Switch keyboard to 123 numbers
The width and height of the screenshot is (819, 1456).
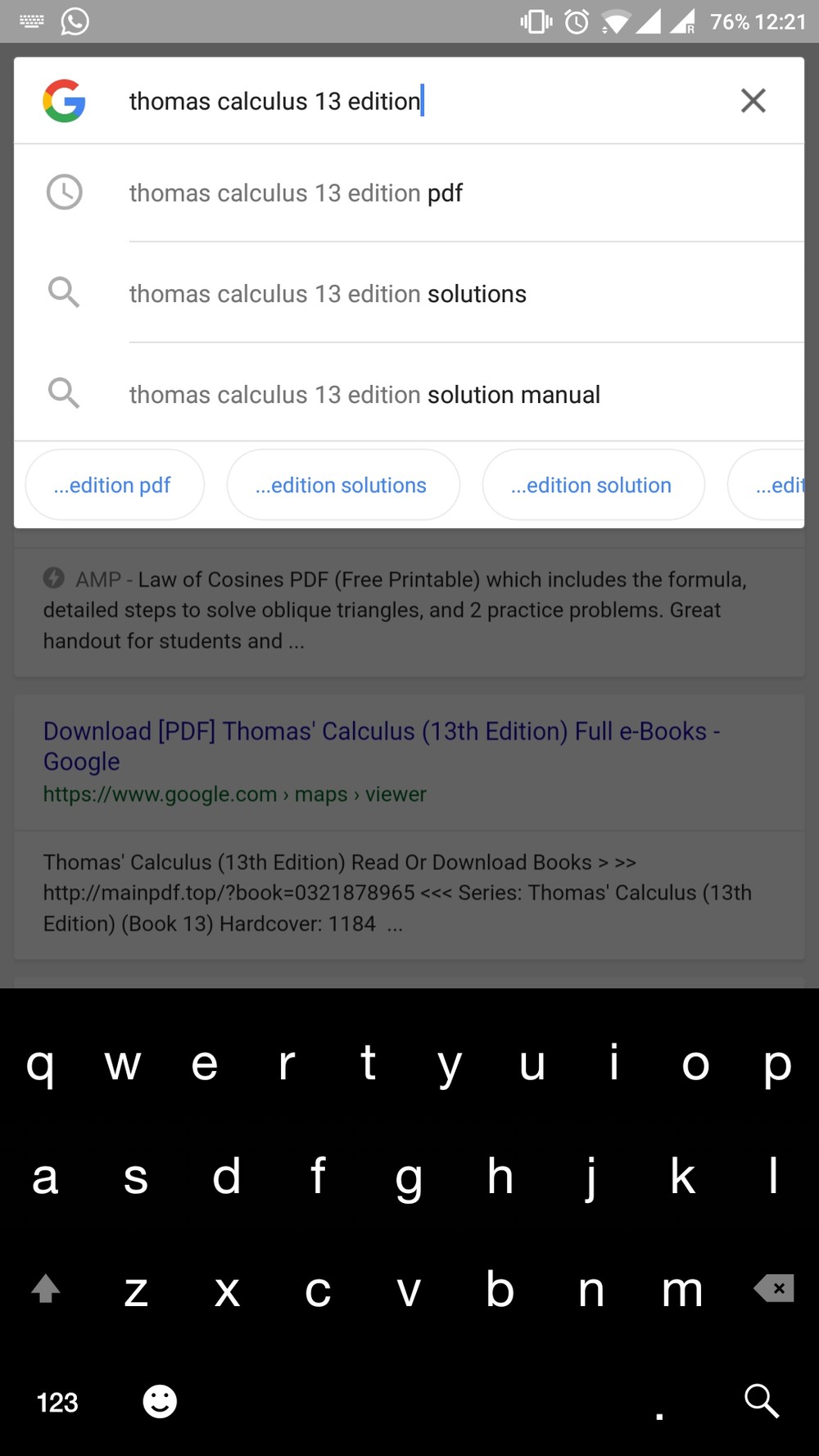(x=57, y=1402)
